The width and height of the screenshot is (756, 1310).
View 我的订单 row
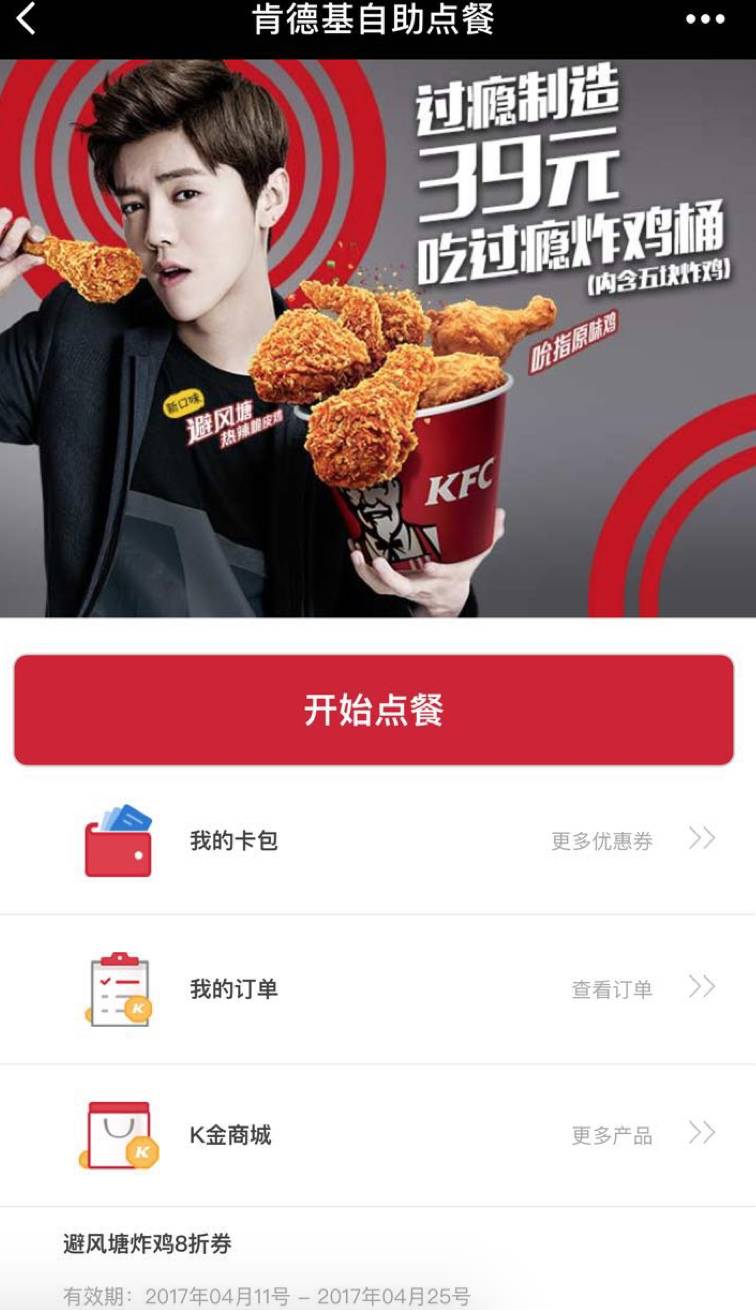tap(378, 989)
